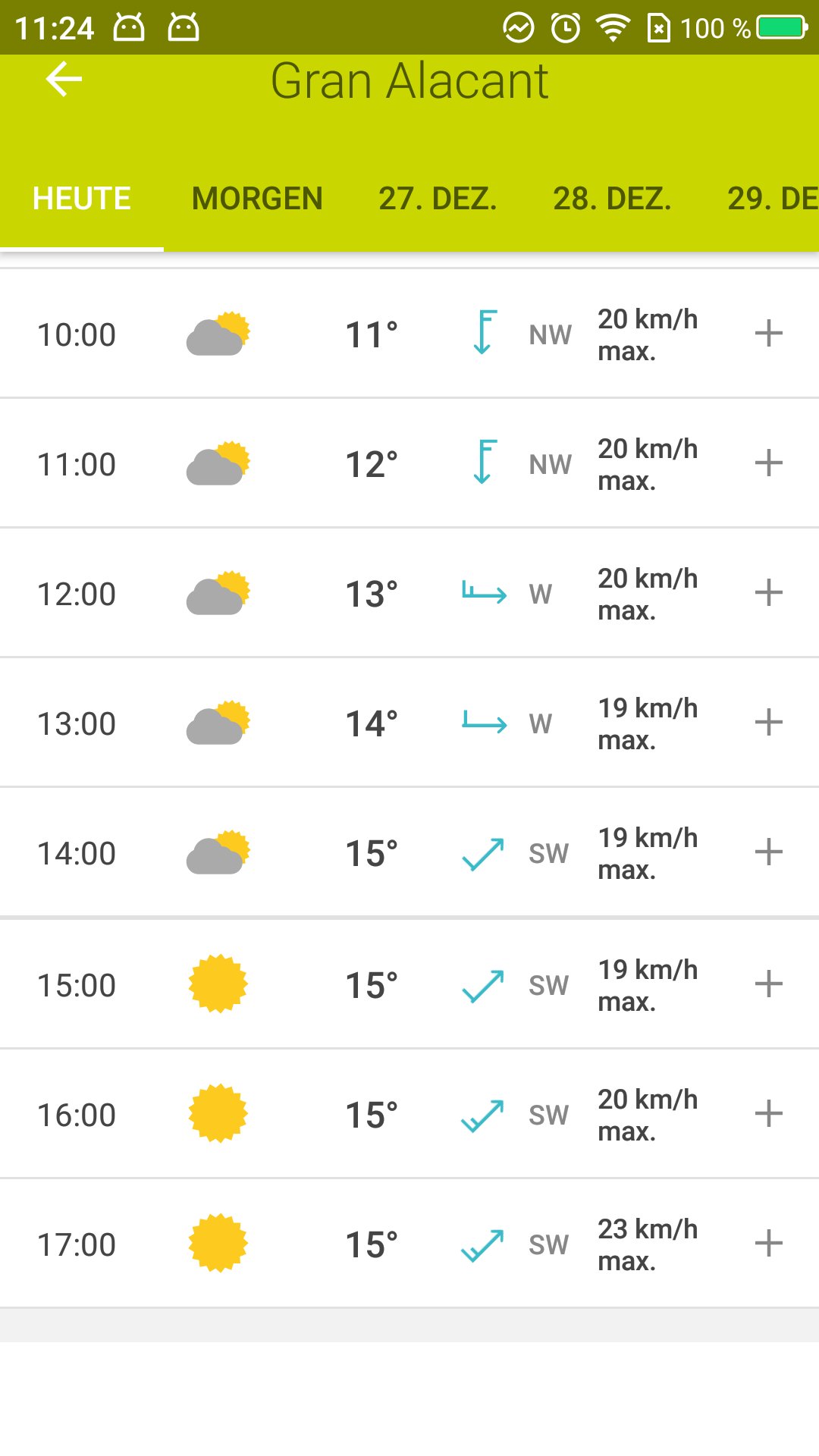
Task: Expand details for the 10:00 forecast
Action: pos(768,334)
